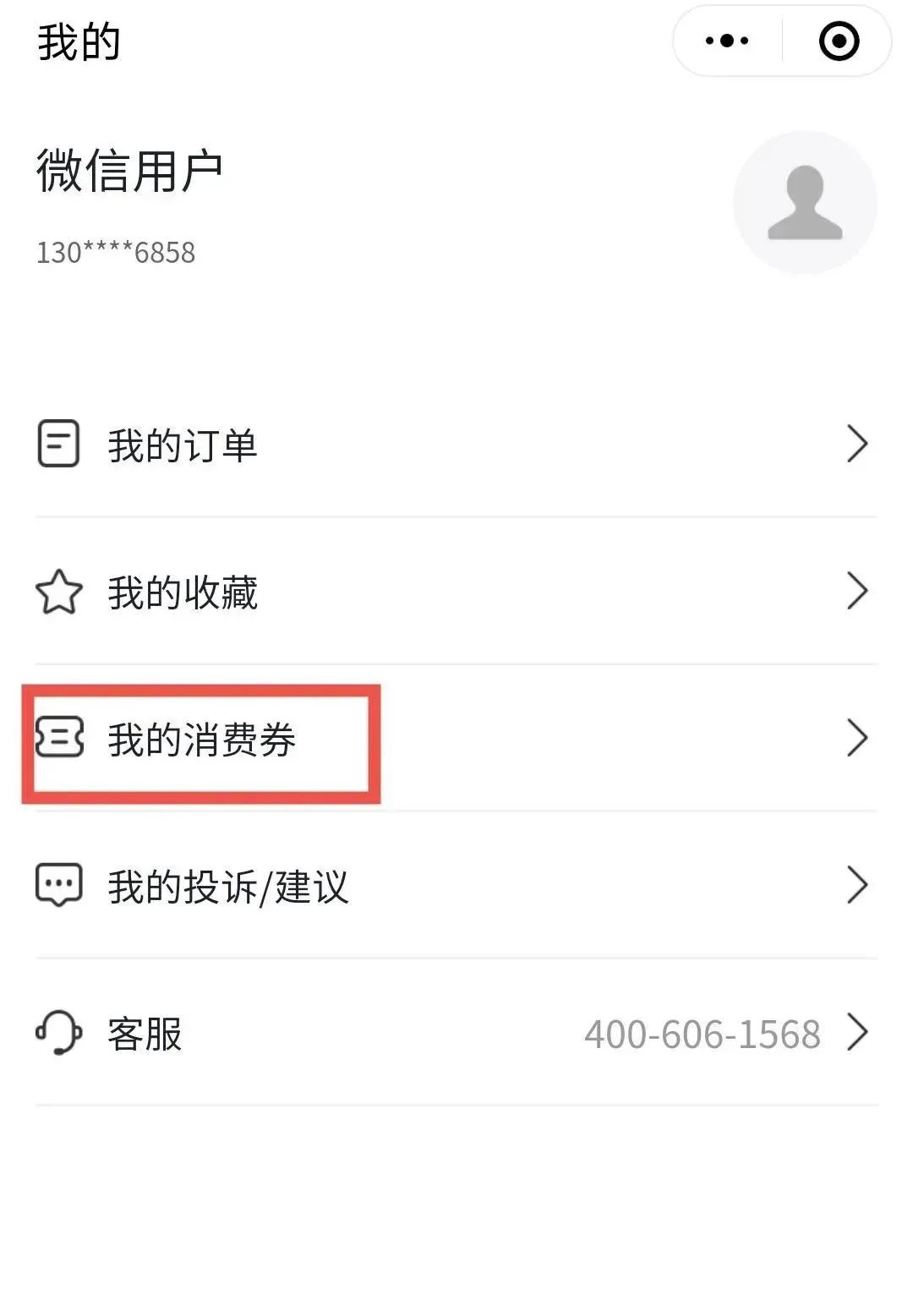Open 我的订单 row
This screenshot has height=1316, width=913.
[456, 445]
